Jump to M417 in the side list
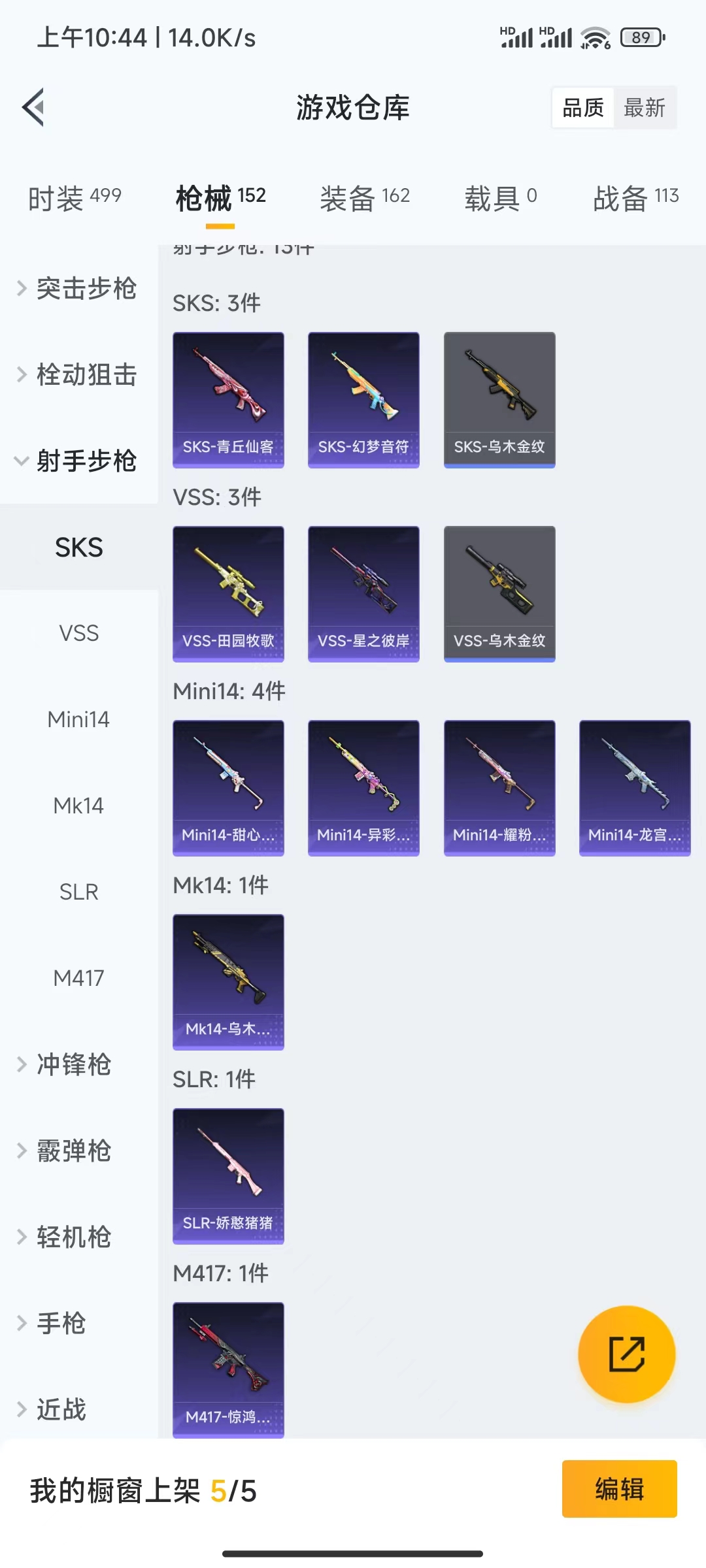 pyautogui.click(x=78, y=978)
